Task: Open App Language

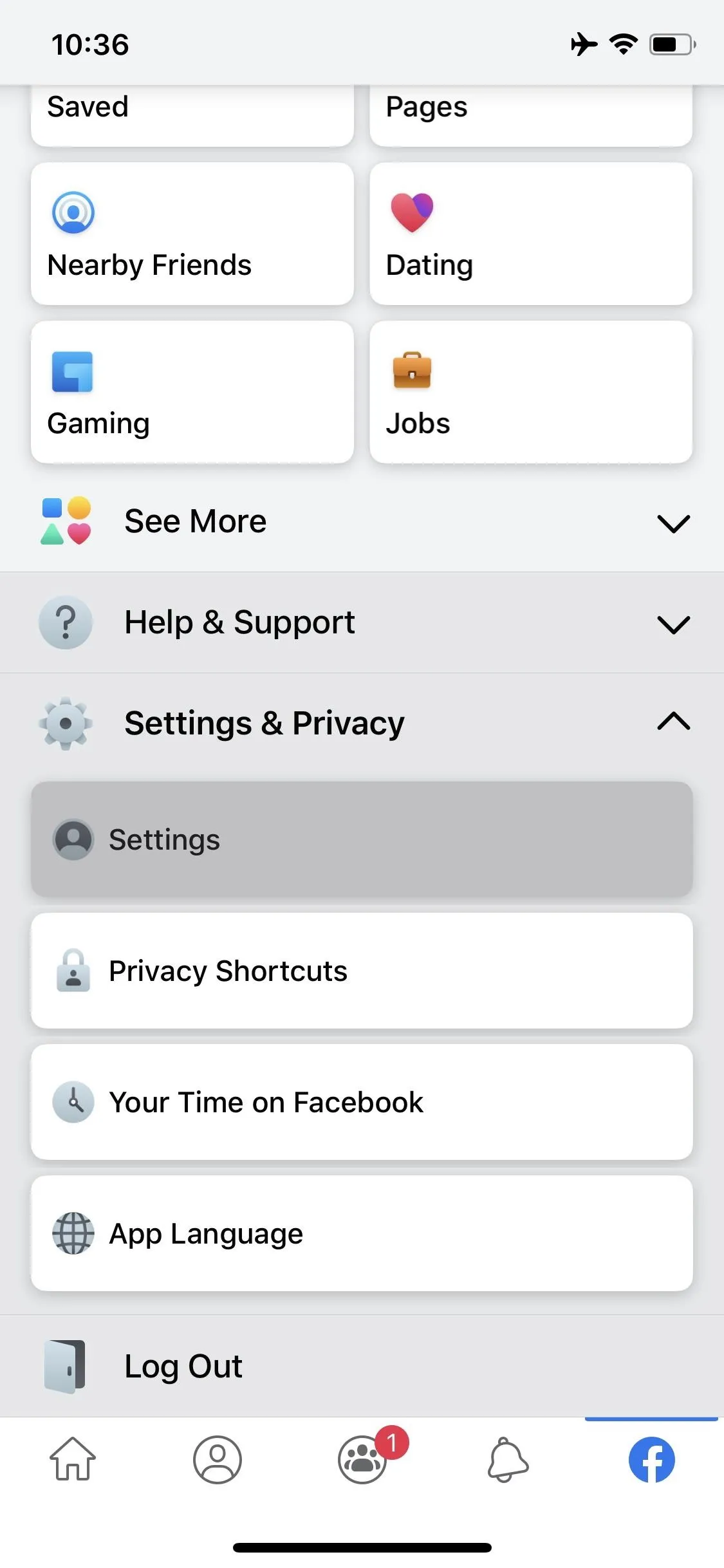Action: click(362, 1233)
